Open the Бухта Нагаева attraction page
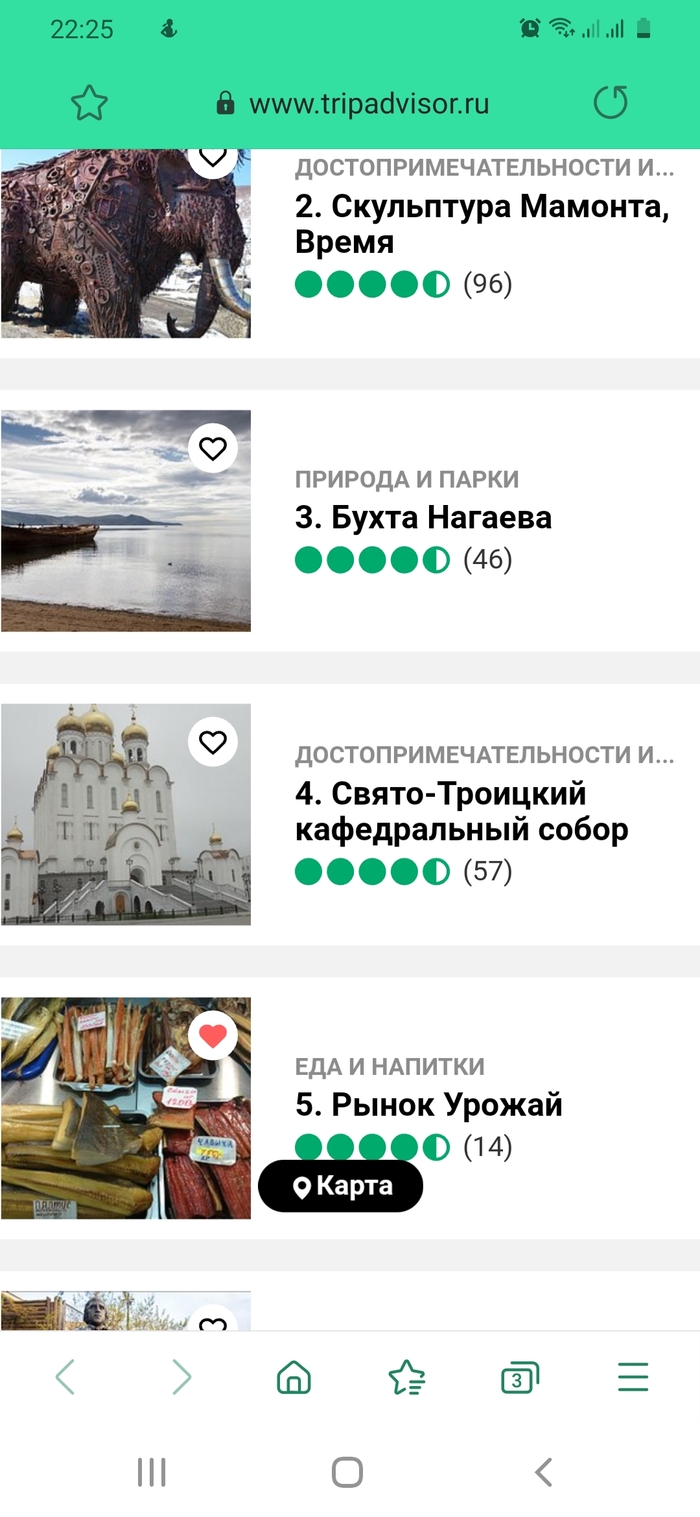Screen dimensions: 700x1517 pyautogui.click(x=423, y=517)
